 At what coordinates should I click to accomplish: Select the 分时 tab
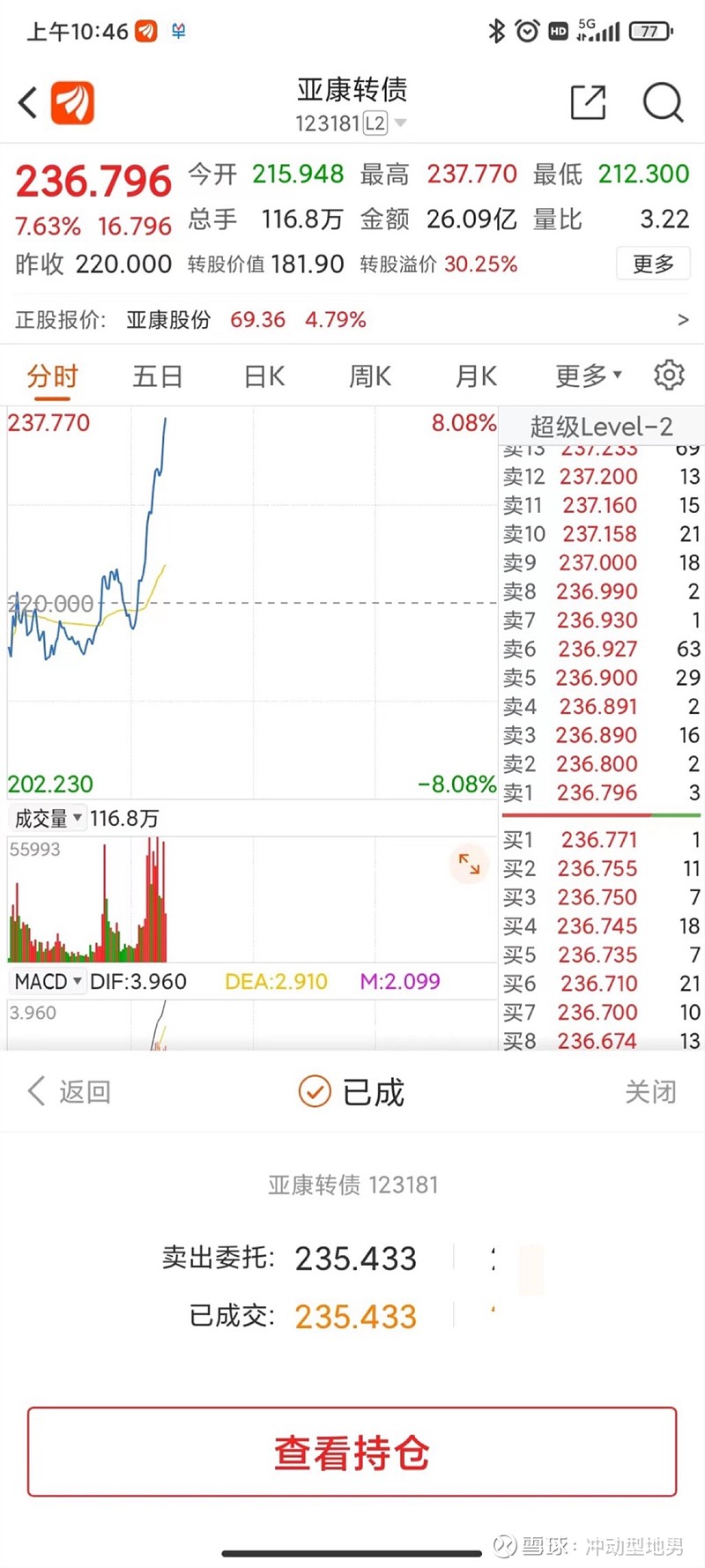click(x=52, y=377)
